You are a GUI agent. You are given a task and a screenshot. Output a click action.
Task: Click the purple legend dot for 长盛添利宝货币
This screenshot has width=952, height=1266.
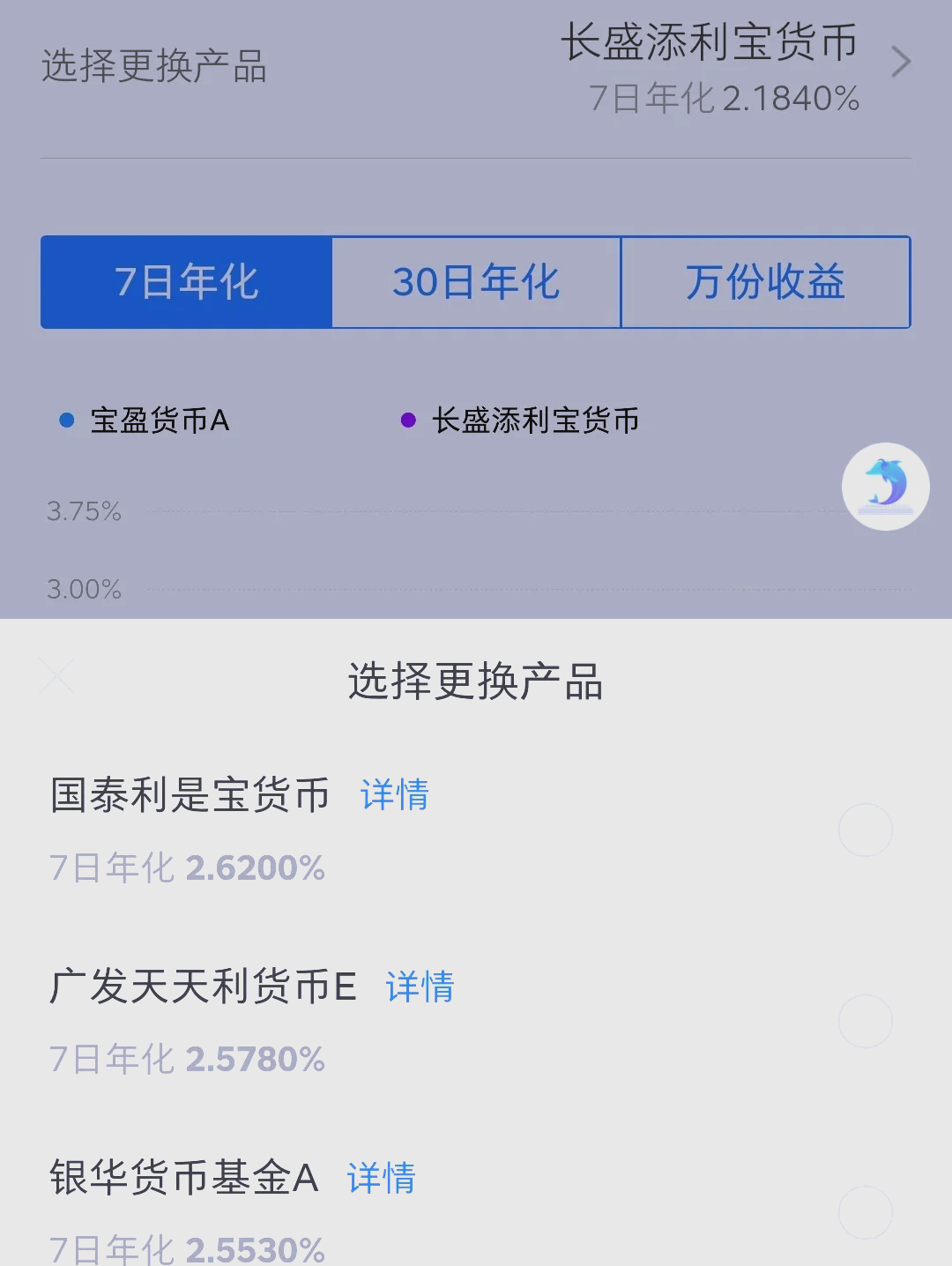(407, 421)
